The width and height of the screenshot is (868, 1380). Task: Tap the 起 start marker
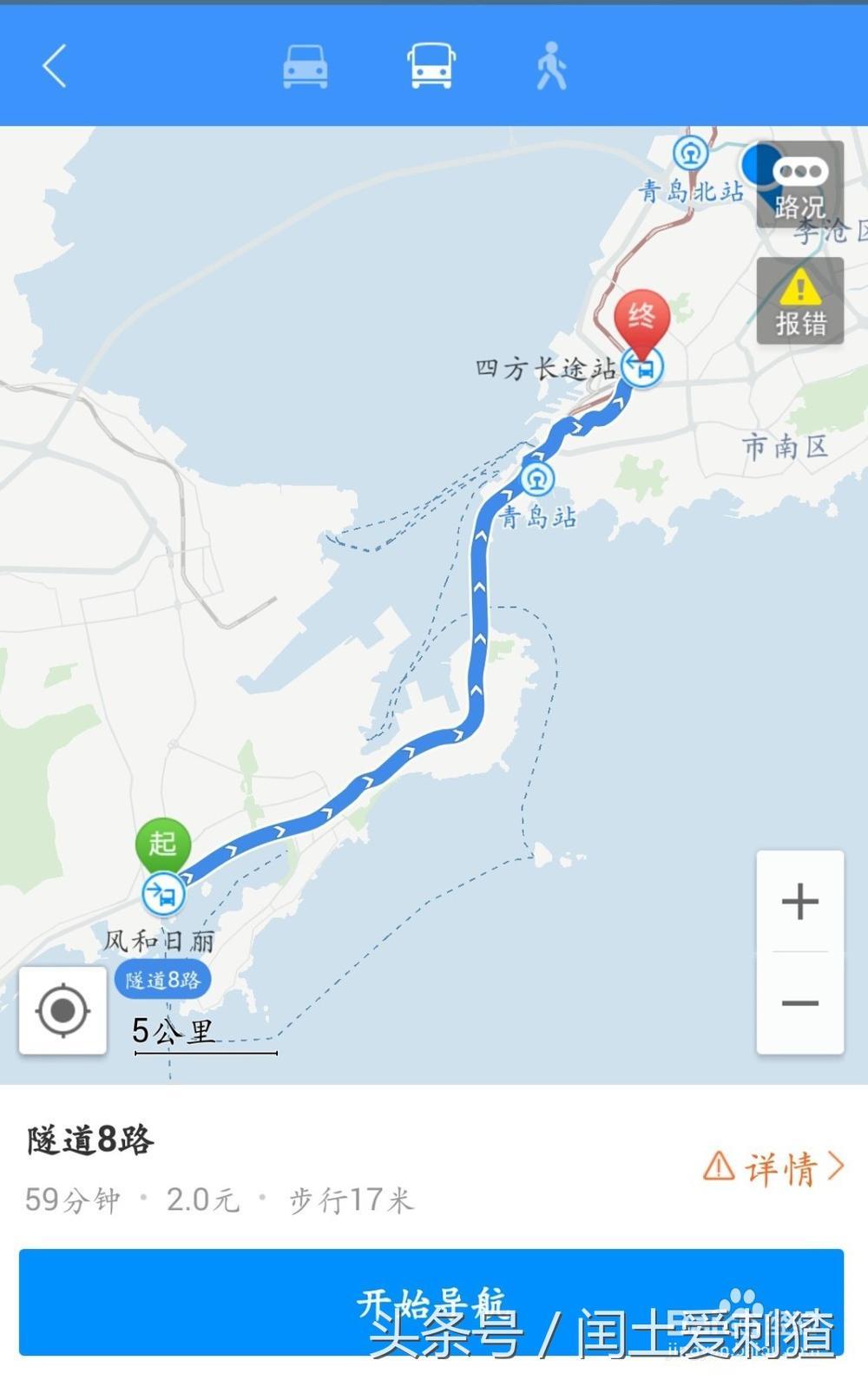162,844
